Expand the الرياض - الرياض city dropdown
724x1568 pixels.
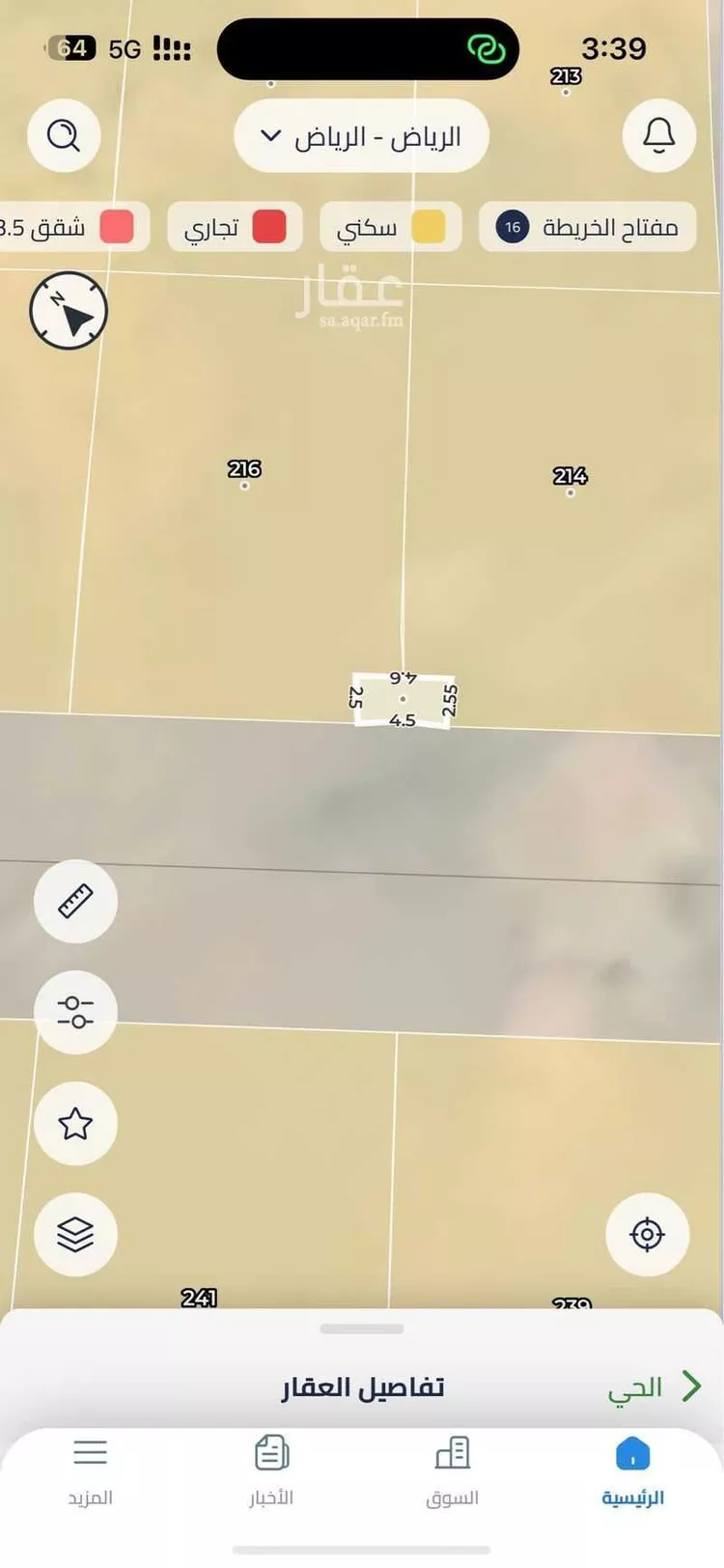pyautogui.click(x=361, y=136)
